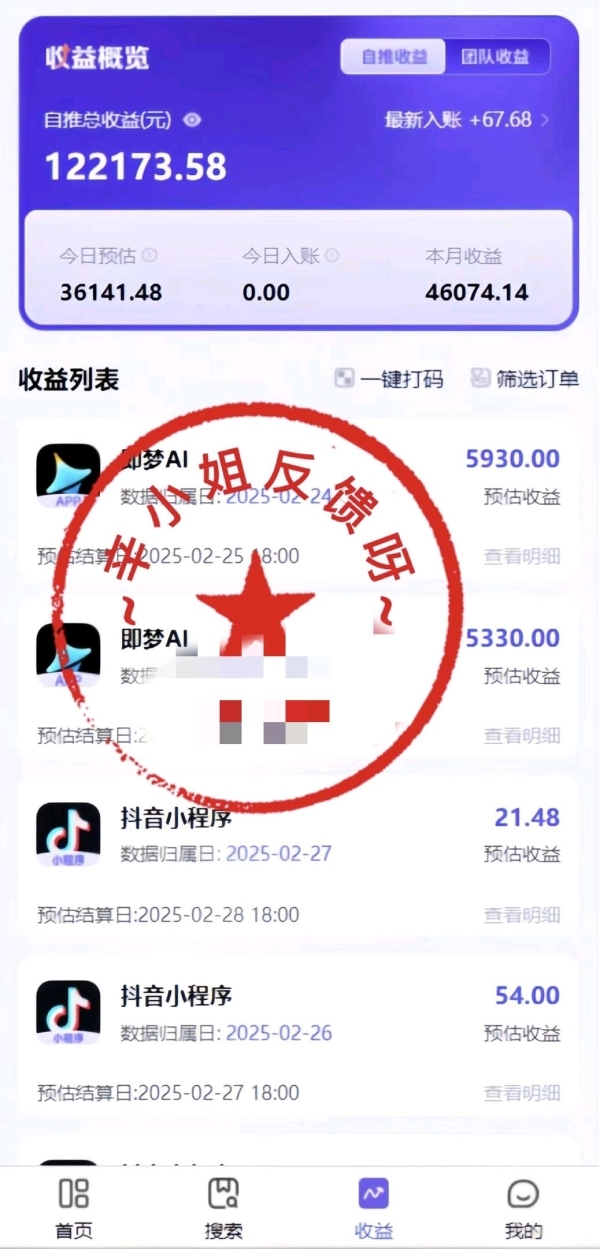
Task: Tap the 一键打码 button
Action: [389, 379]
